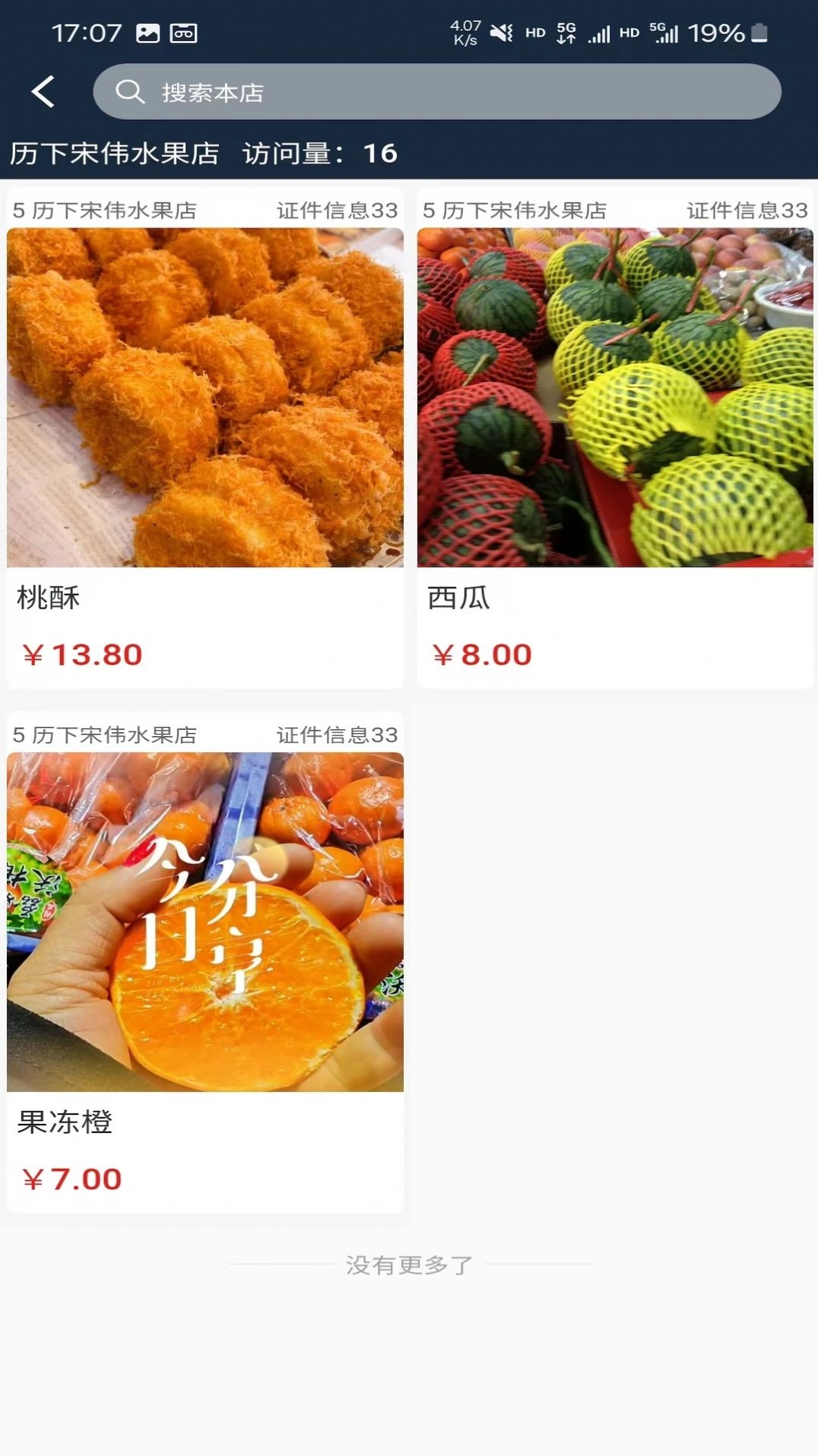Select the magnifier icon in the search bar
The width and height of the screenshot is (818, 1456).
tap(131, 90)
